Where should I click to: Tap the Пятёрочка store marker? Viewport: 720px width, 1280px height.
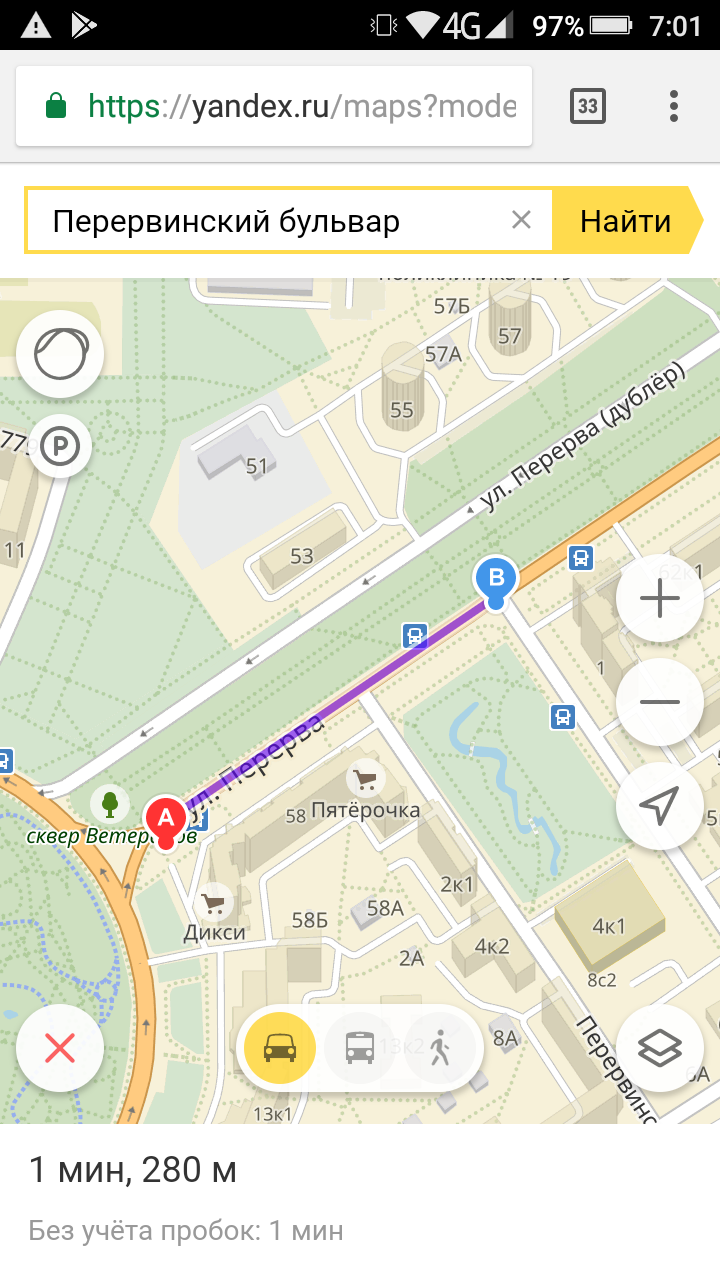coord(366,778)
